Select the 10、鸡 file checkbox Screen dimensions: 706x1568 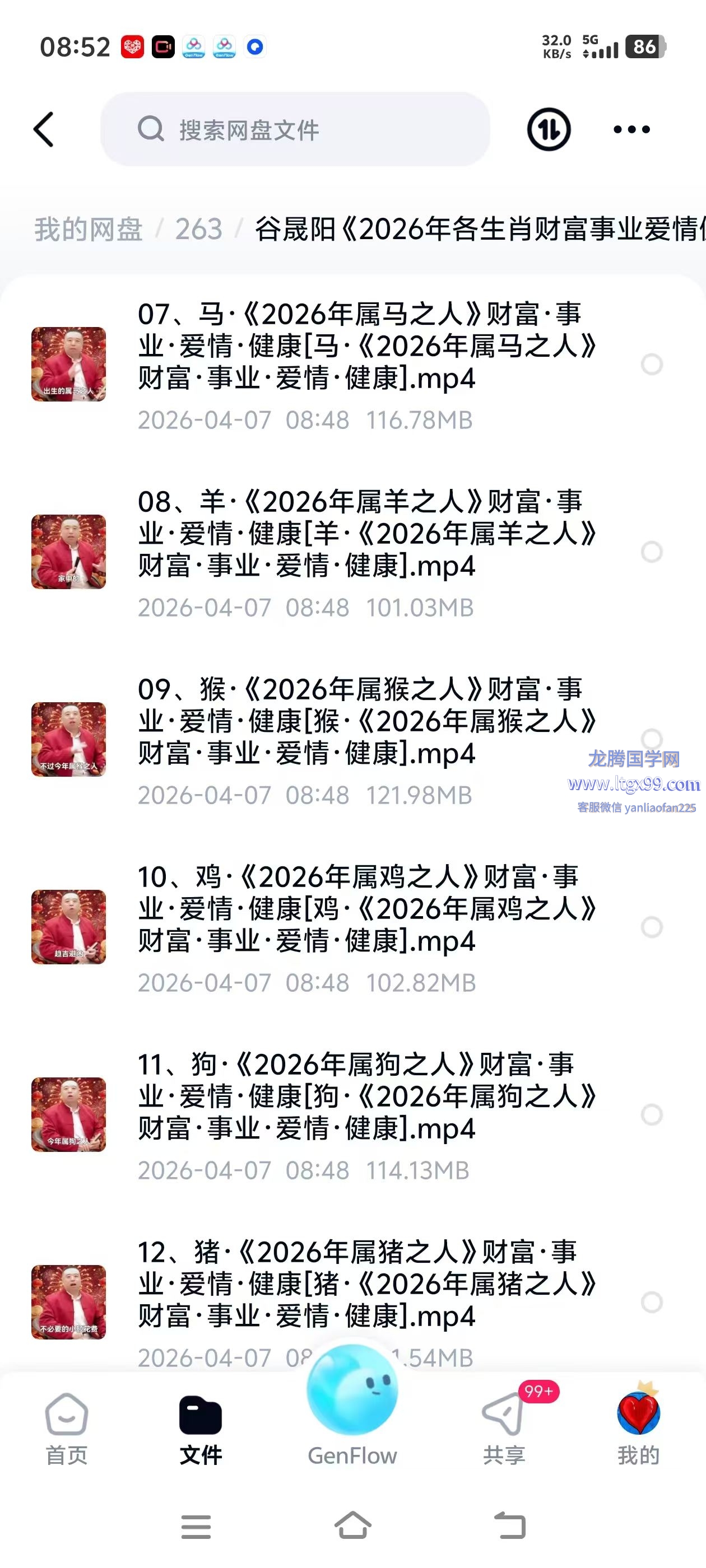[652, 927]
